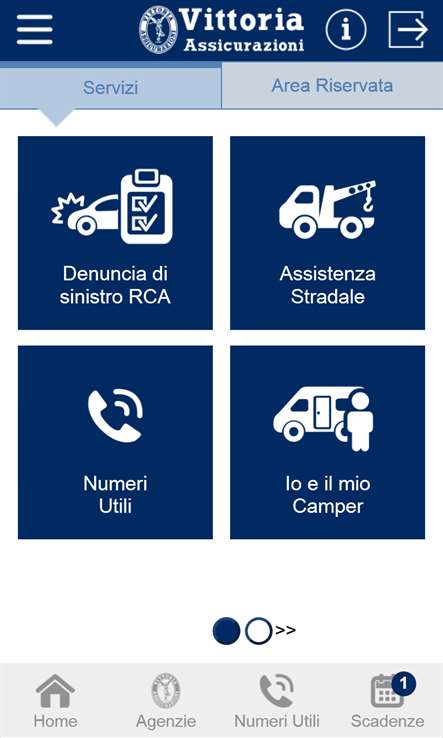Open the Scadenze tab with badge
The height and width of the screenshot is (738, 443).
point(387,701)
